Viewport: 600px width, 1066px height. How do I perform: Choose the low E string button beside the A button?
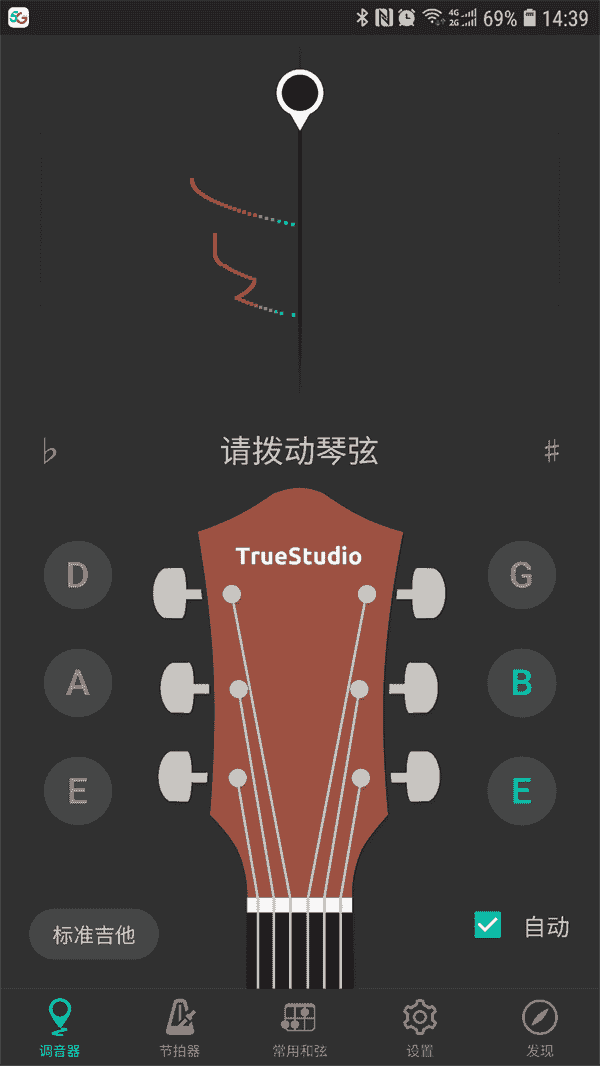tap(77, 791)
